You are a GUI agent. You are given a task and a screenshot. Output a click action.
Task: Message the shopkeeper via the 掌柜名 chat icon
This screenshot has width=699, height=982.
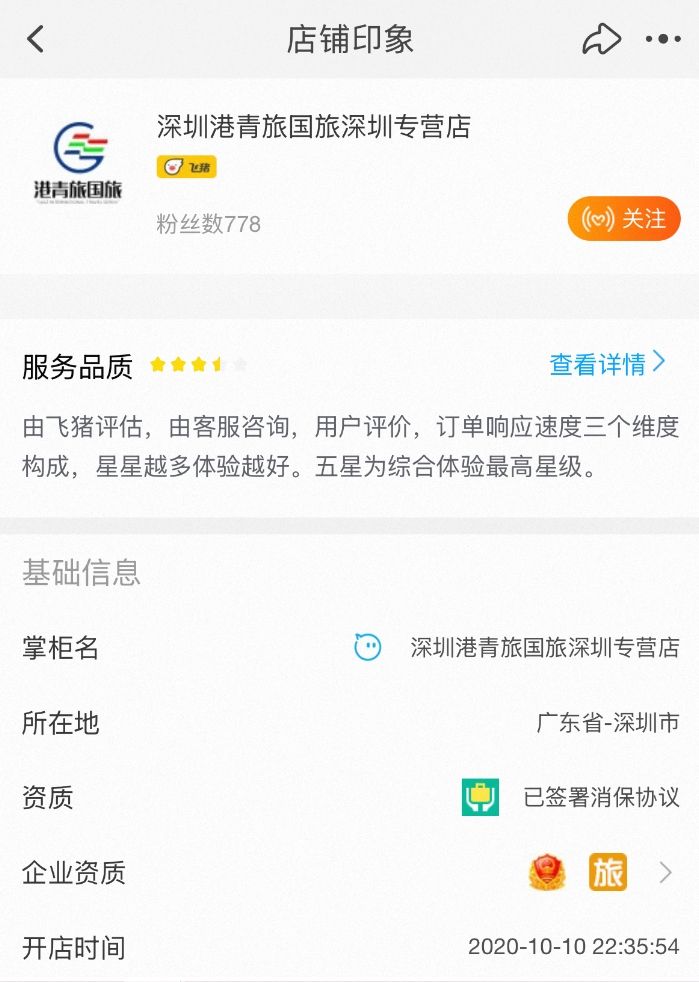[368, 647]
